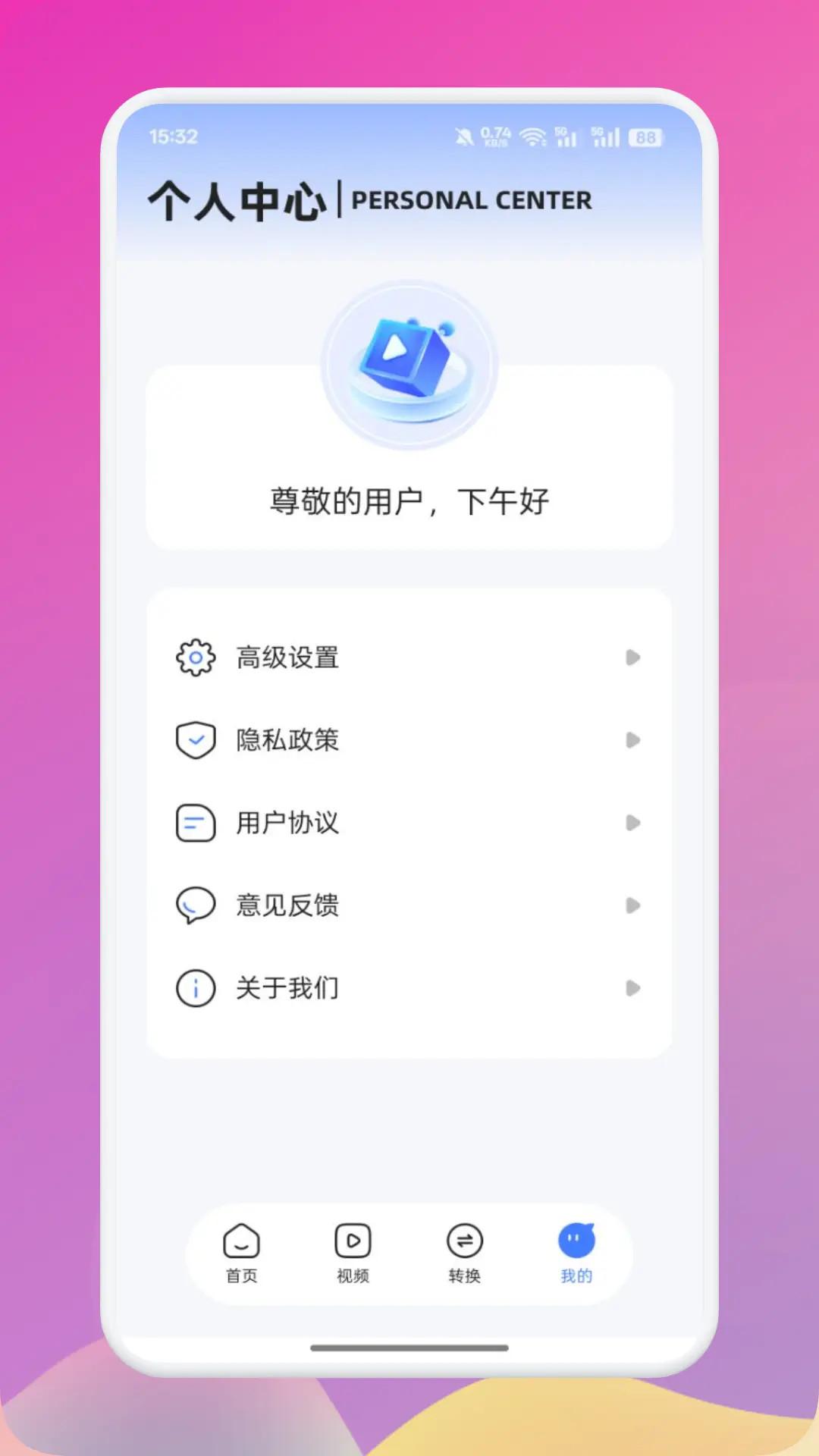
Task: Click the 用户协议 document icon
Action: click(195, 823)
